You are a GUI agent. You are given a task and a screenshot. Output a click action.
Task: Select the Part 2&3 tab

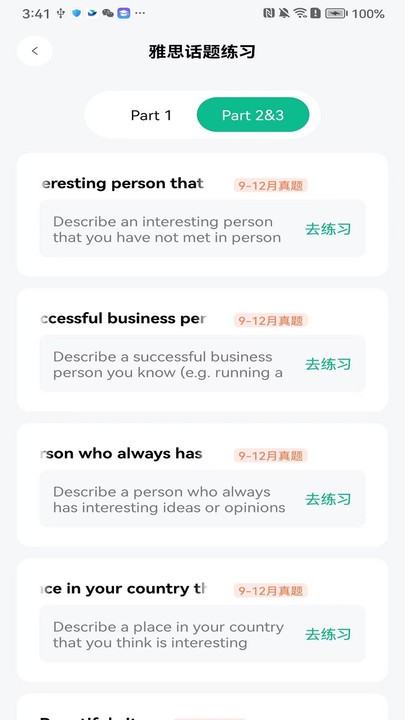[x=253, y=115]
